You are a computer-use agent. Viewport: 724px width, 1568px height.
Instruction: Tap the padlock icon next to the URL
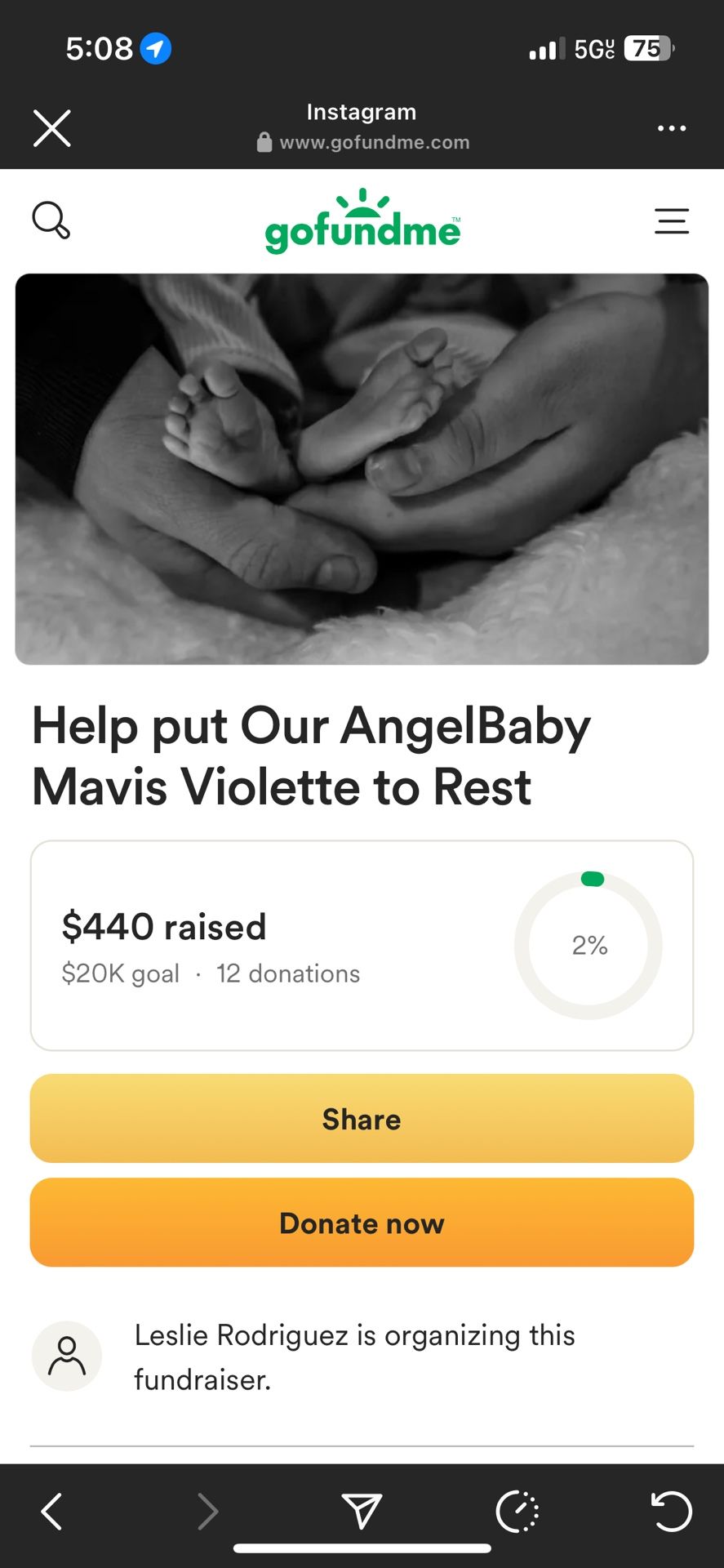(263, 142)
